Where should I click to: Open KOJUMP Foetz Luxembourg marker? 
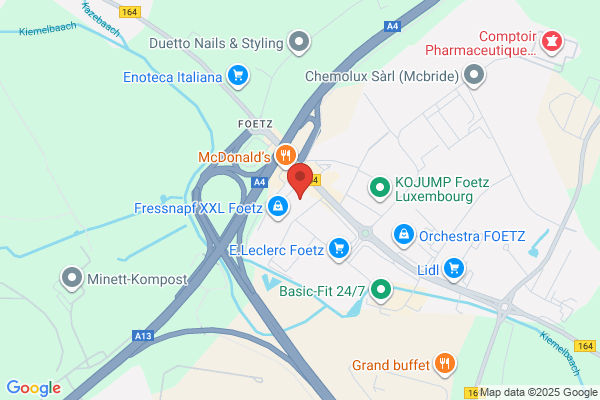coord(380,188)
